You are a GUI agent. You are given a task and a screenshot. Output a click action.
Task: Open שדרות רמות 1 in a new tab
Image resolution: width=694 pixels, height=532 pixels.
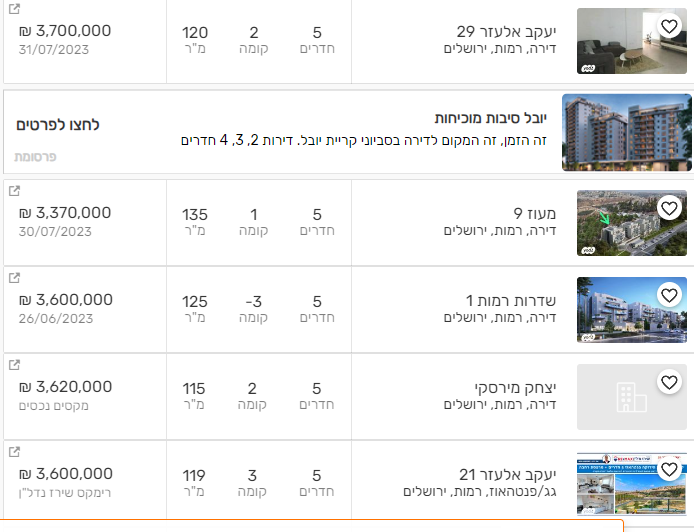coord(14,278)
